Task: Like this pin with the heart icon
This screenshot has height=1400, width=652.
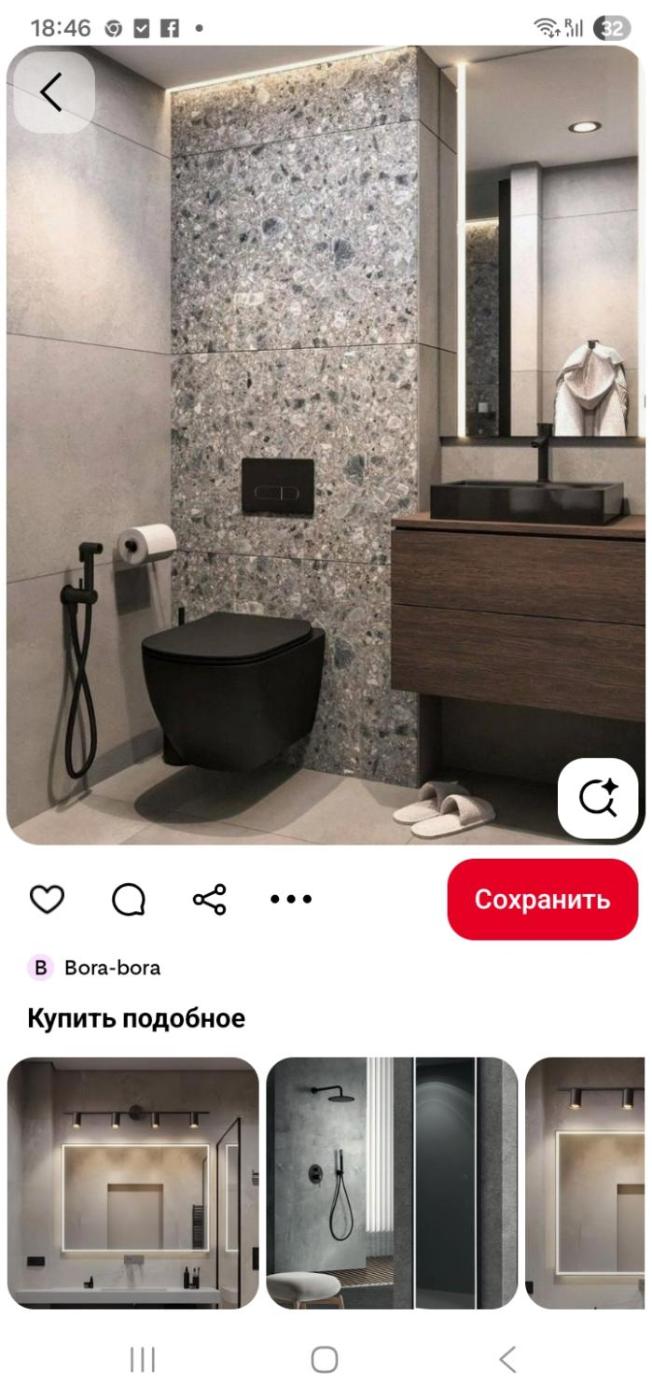Action: pos(47,899)
